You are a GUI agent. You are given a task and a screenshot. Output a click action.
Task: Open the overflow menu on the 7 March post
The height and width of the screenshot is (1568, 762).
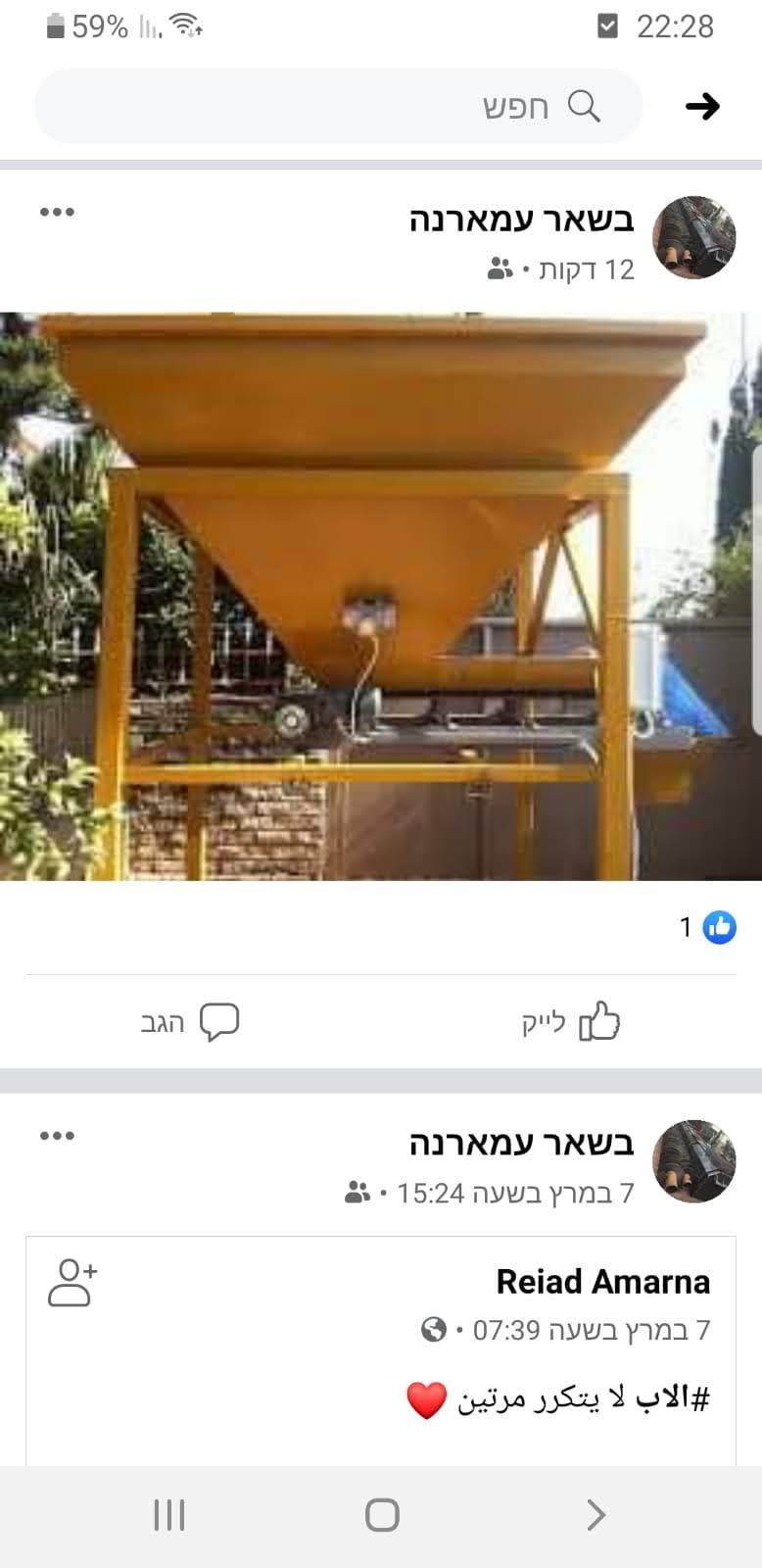[x=57, y=1136]
